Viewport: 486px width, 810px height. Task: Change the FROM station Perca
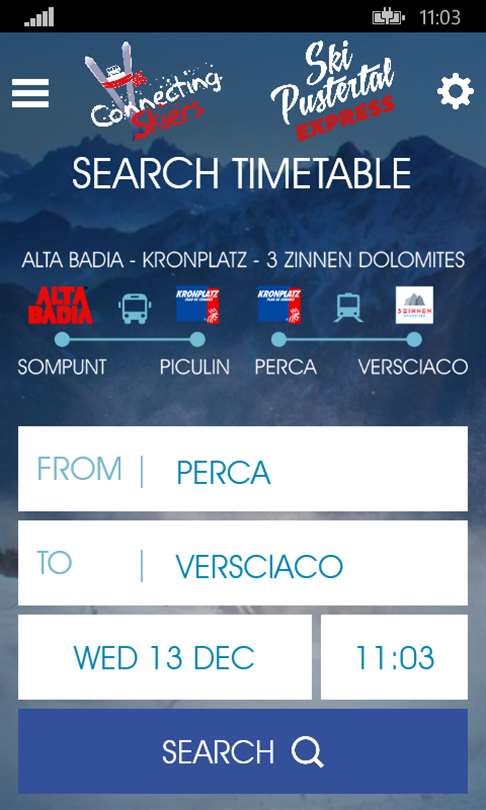pyautogui.click(x=243, y=469)
